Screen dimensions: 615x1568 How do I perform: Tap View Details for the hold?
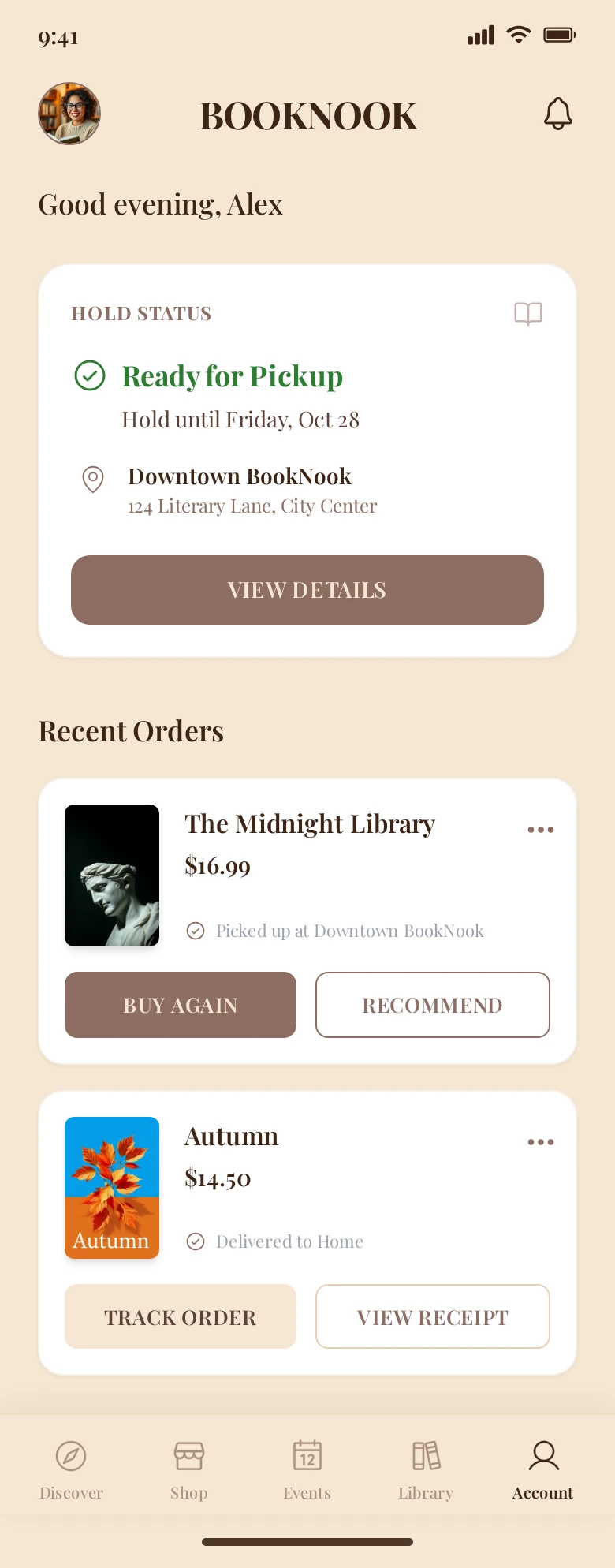coord(307,590)
